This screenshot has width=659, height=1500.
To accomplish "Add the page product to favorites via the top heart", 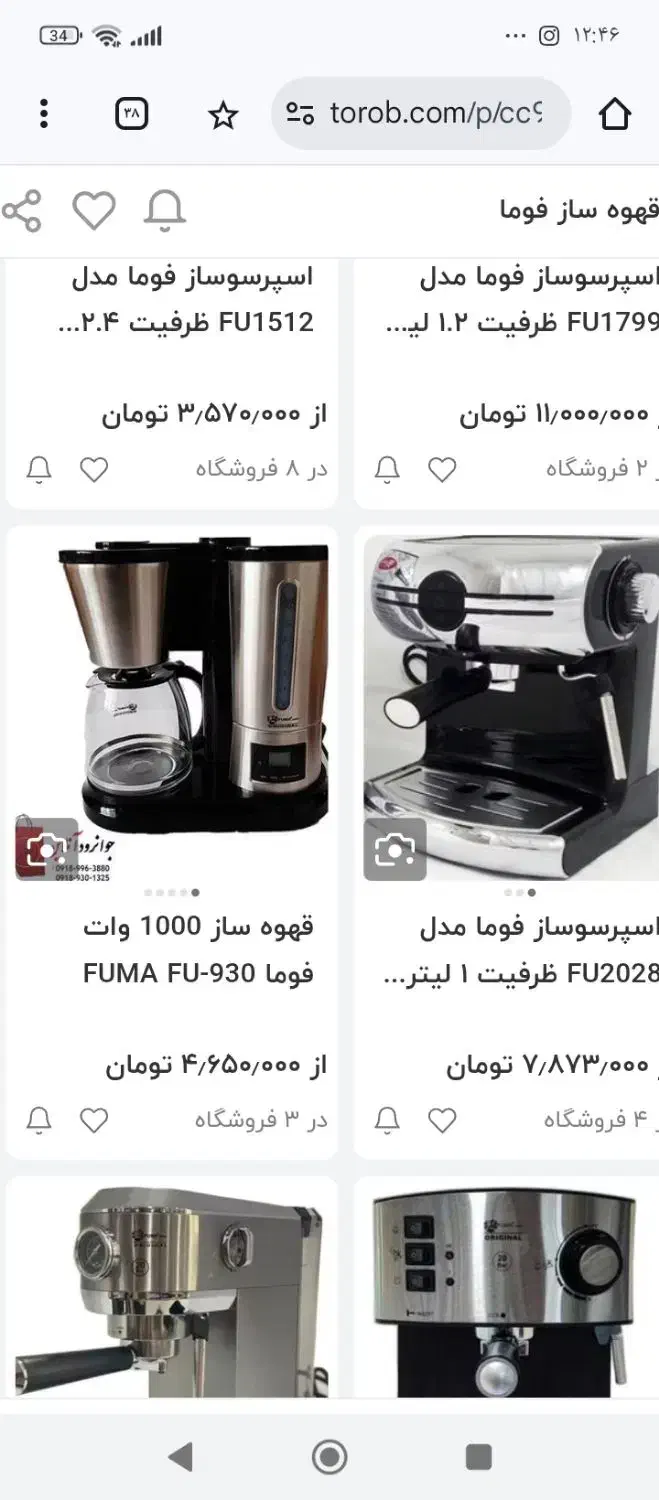I will point(93,211).
